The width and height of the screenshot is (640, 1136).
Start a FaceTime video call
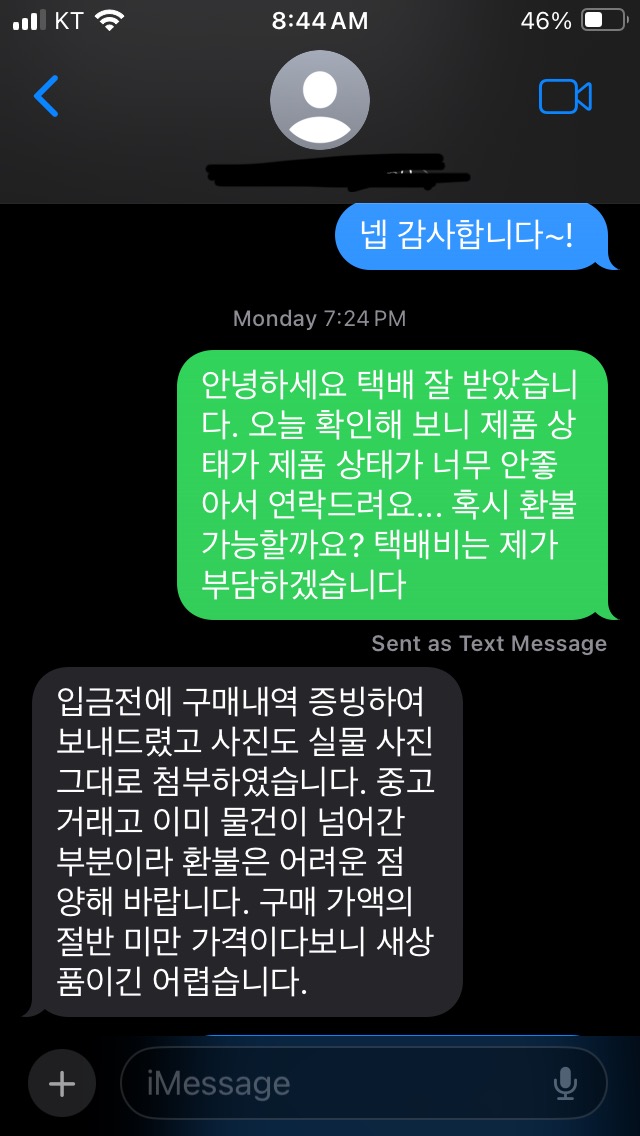pos(565,97)
